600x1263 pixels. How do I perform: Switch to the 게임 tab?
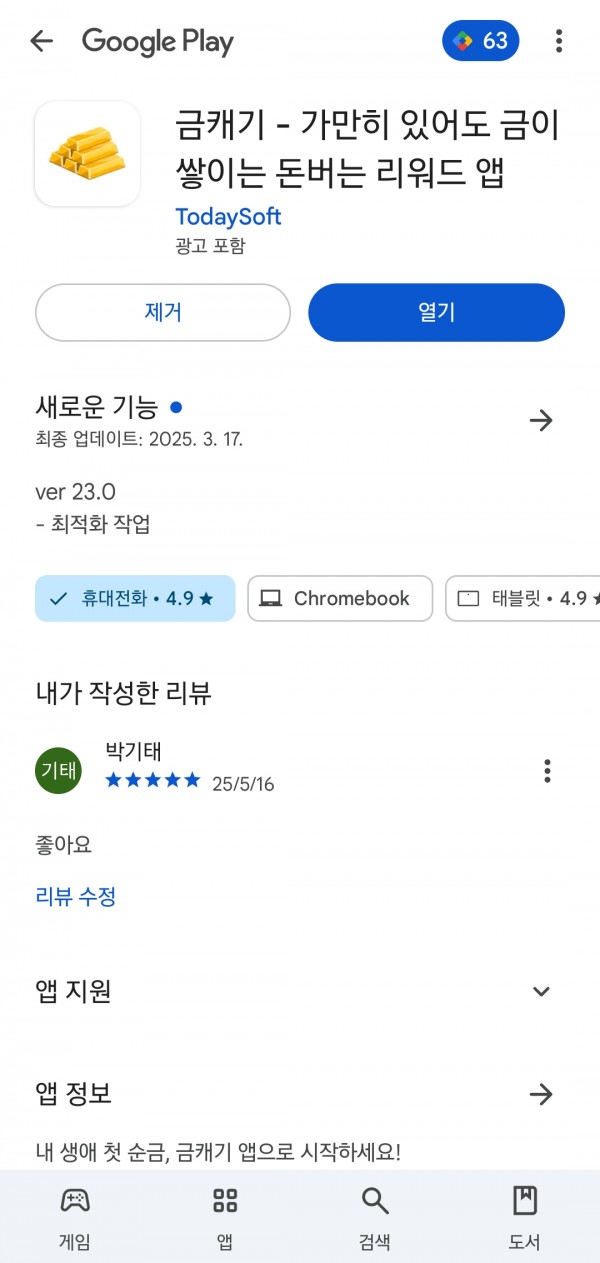pyautogui.click(x=75, y=1216)
